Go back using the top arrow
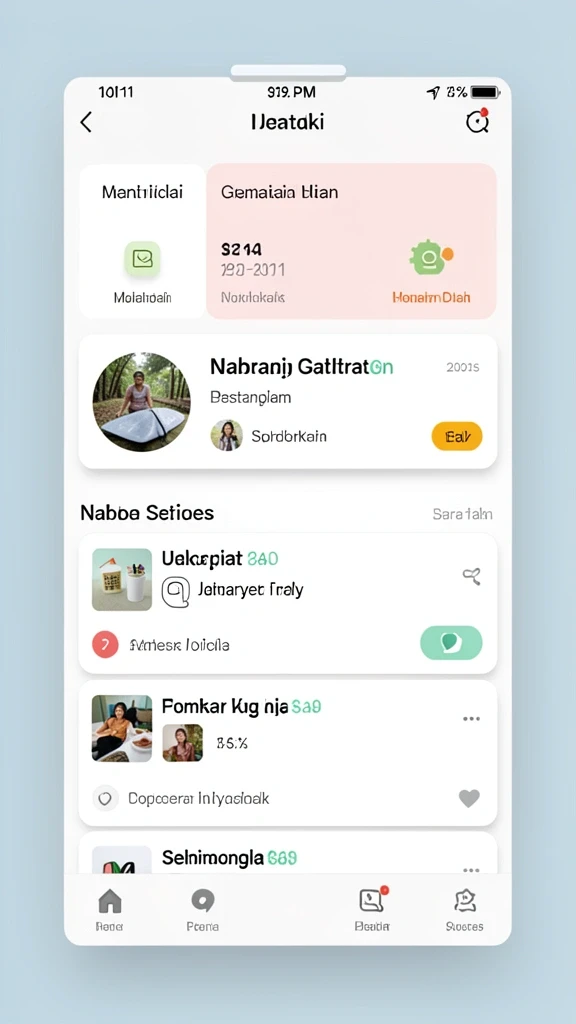576x1024 pixels. click(x=86, y=122)
